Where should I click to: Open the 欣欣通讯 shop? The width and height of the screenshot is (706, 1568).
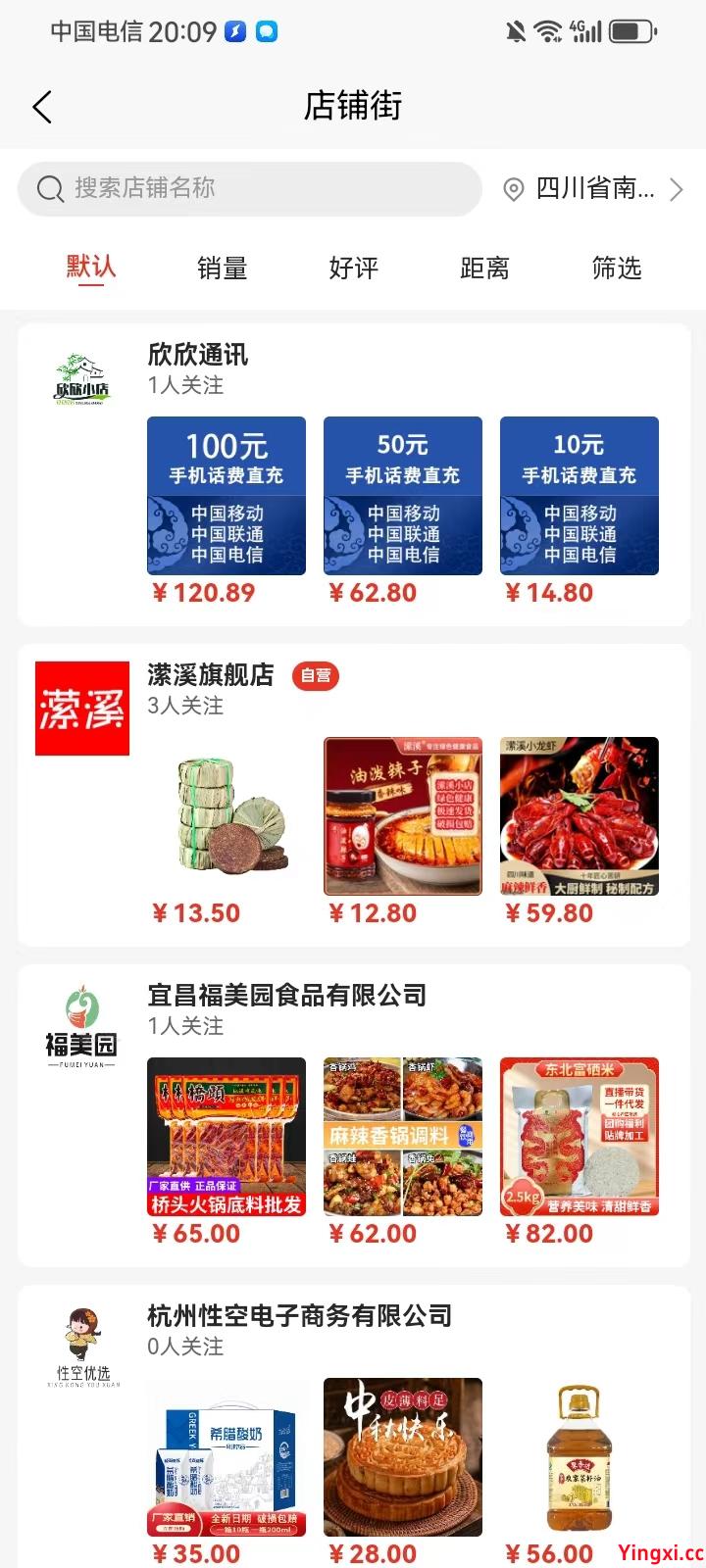click(198, 355)
